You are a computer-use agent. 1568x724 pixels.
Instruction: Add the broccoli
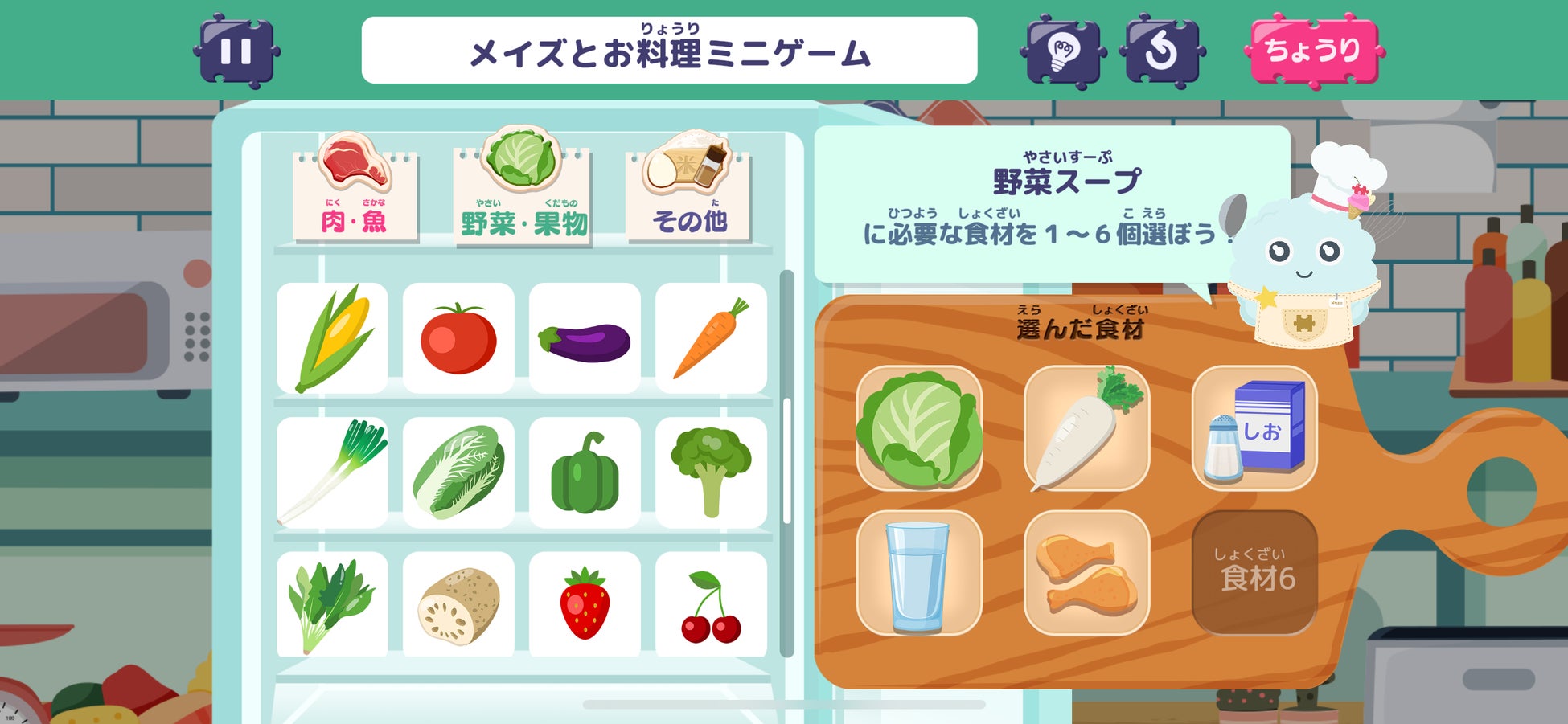[711, 472]
